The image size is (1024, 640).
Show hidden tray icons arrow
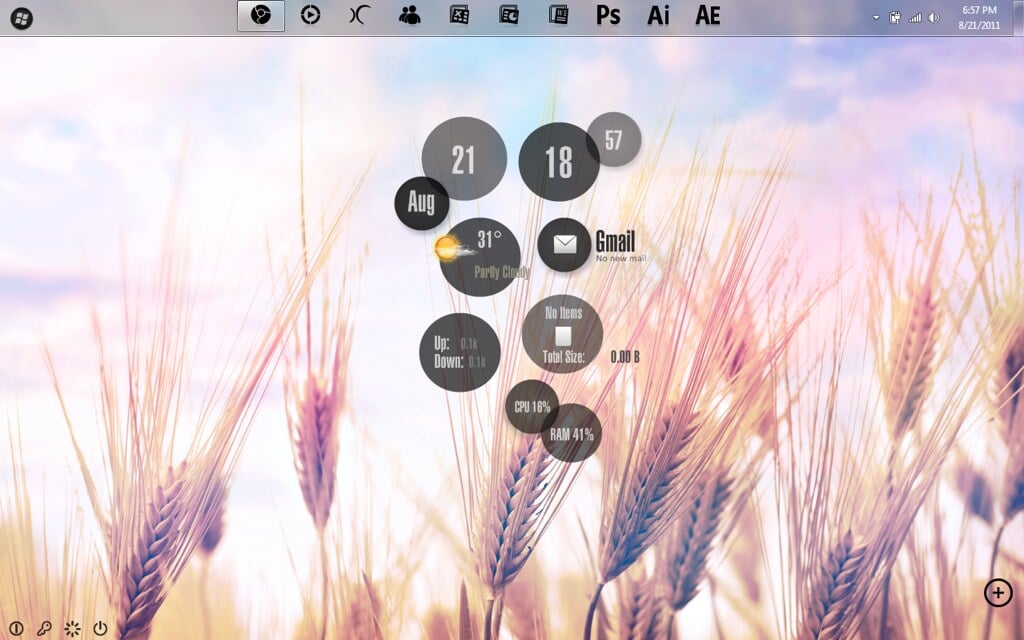(x=876, y=18)
